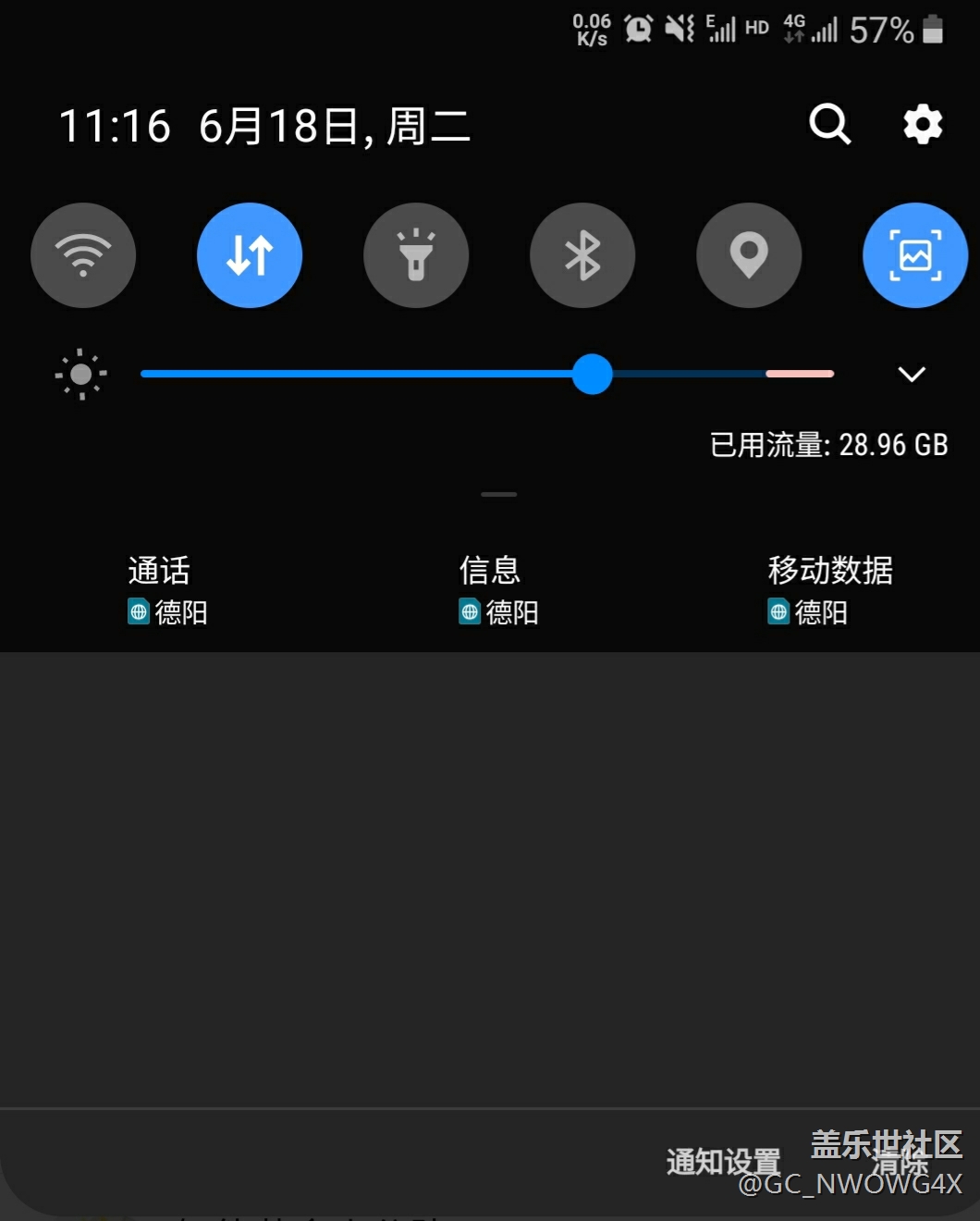Open search in the quick panel
The height and width of the screenshot is (1221, 980).
[829, 124]
